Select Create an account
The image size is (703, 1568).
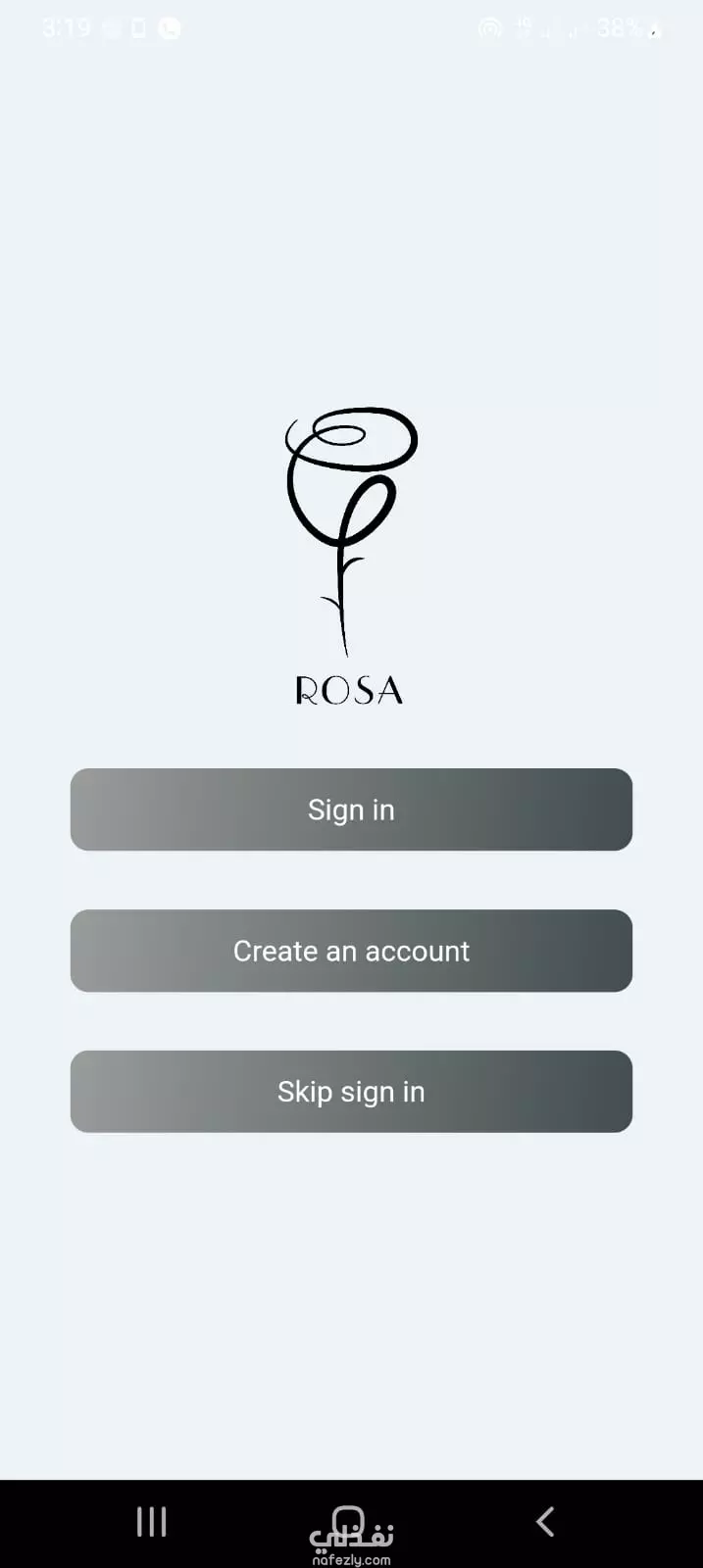click(x=351, y=951)
